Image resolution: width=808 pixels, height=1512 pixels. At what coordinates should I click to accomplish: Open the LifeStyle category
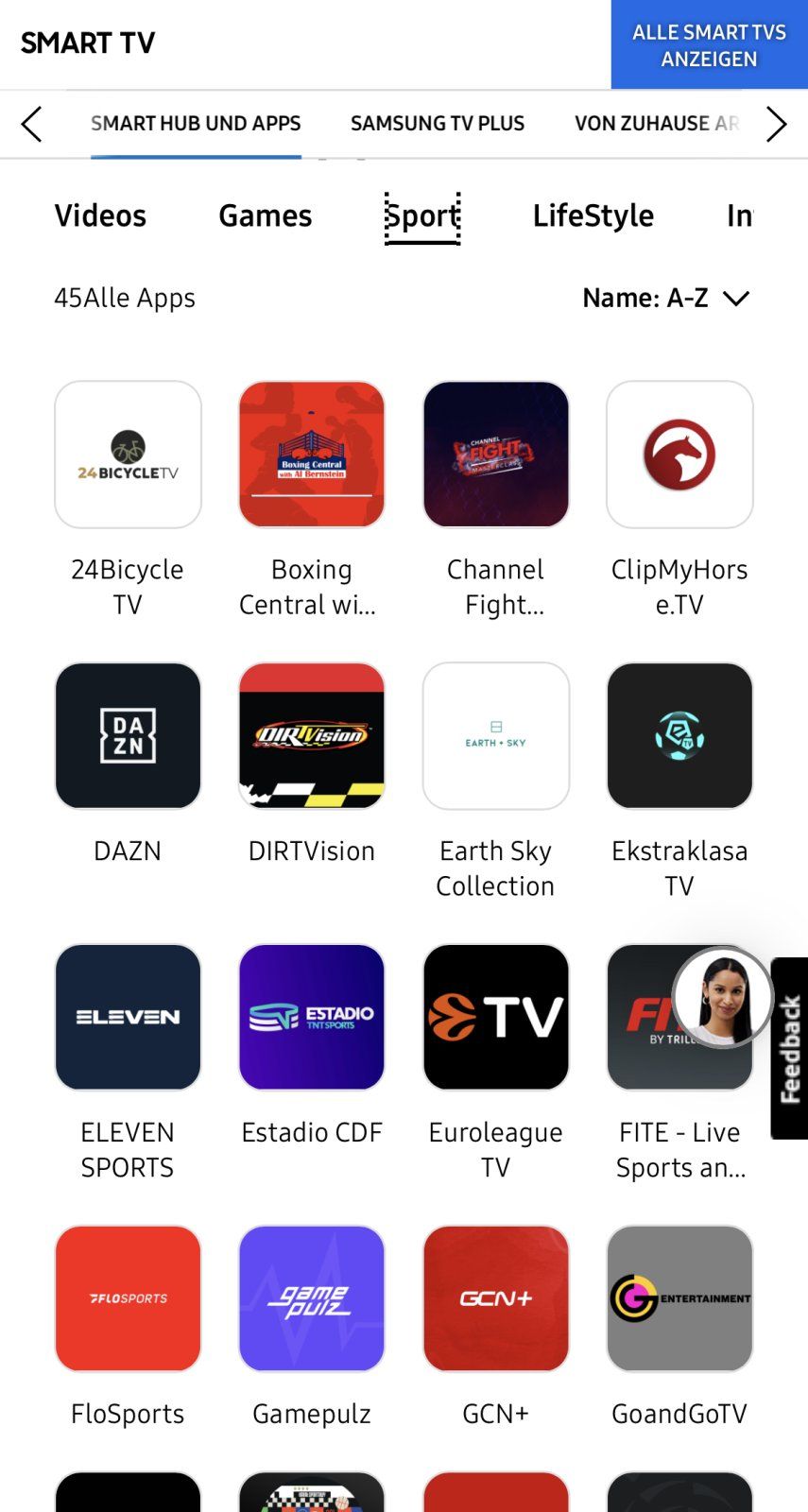(593, 215)
